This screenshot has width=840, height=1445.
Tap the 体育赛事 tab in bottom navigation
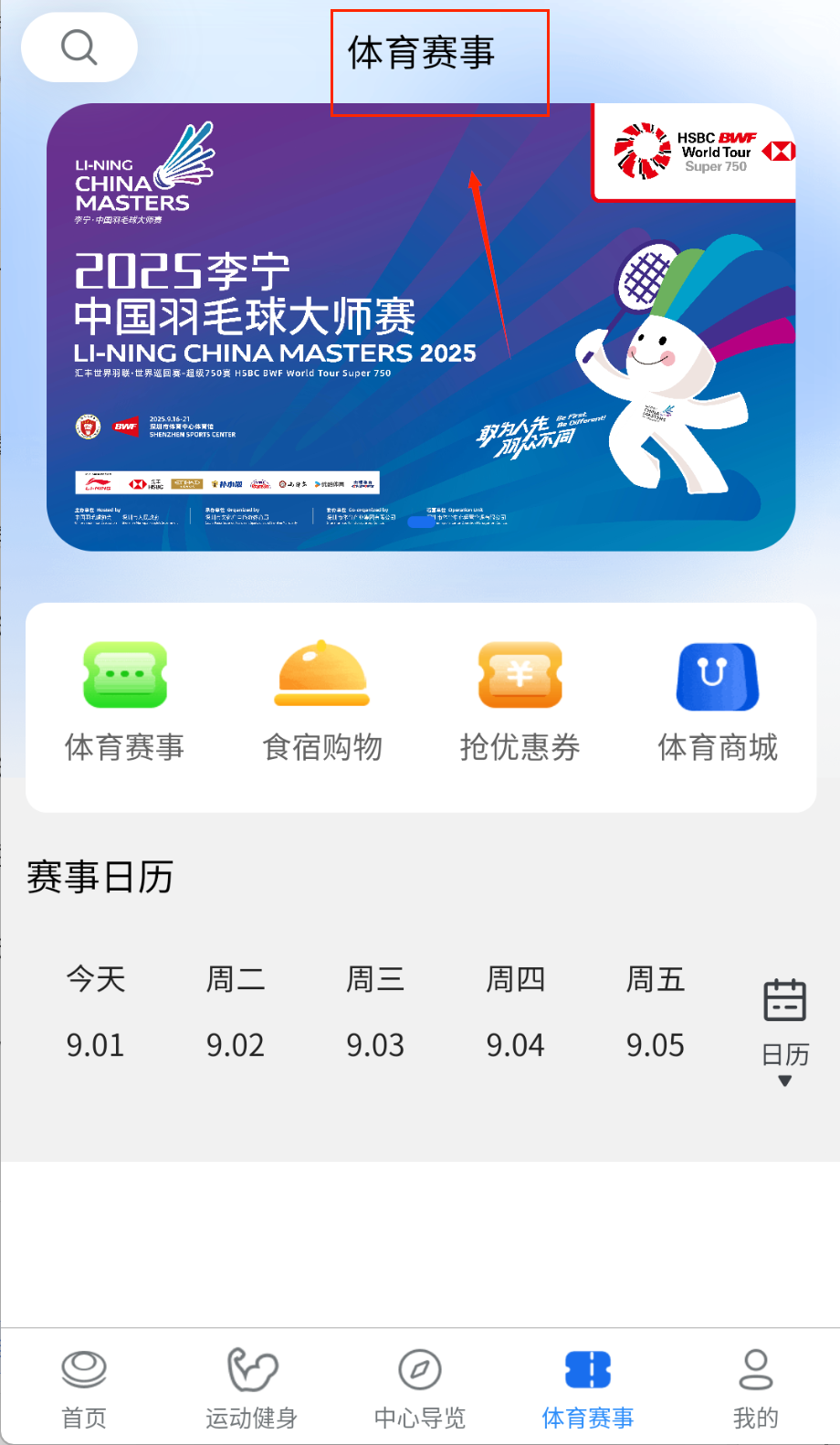pyautogui.click(x=588, y=1387)
